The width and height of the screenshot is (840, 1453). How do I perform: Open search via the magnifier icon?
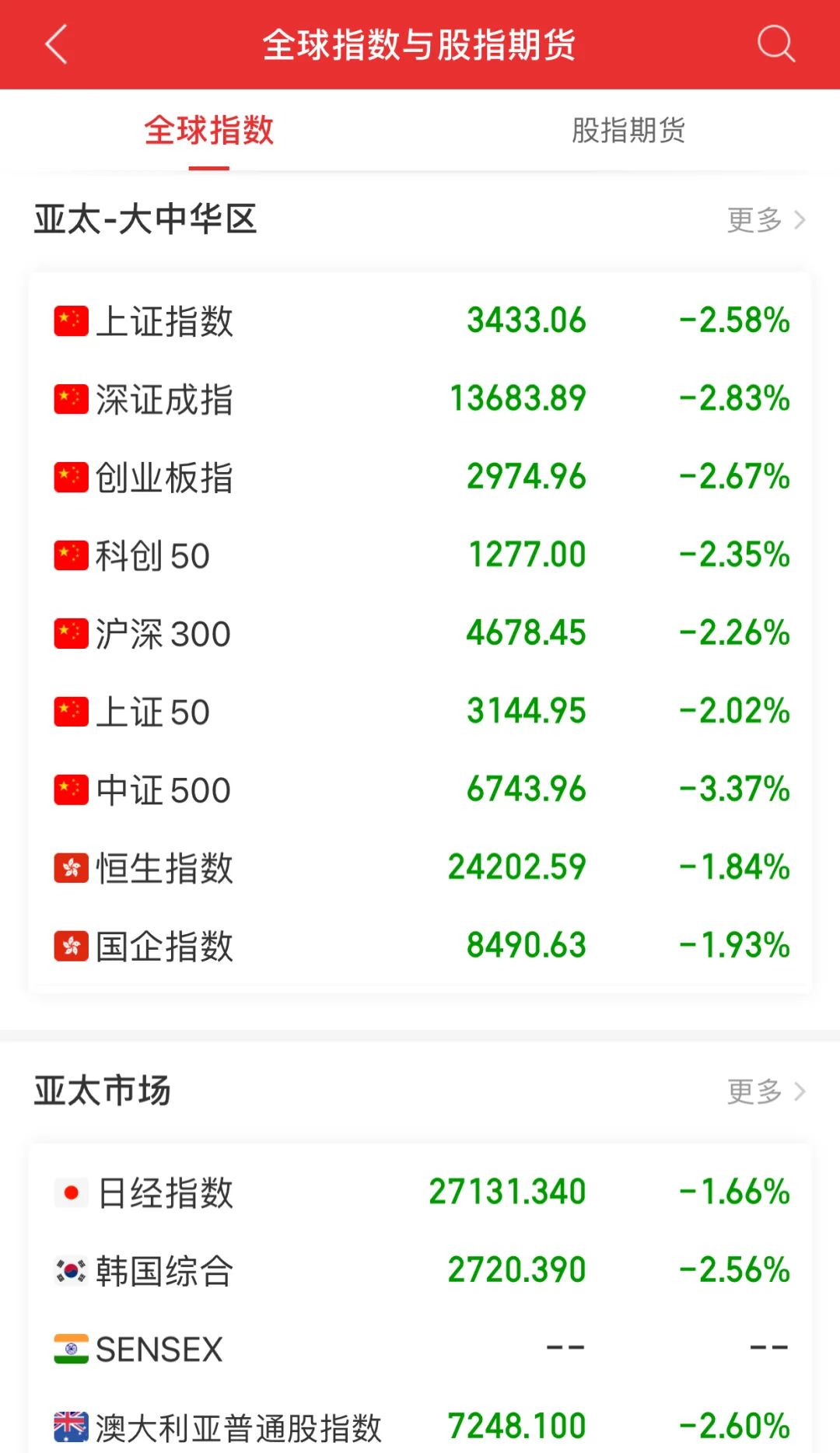point(776,44)
